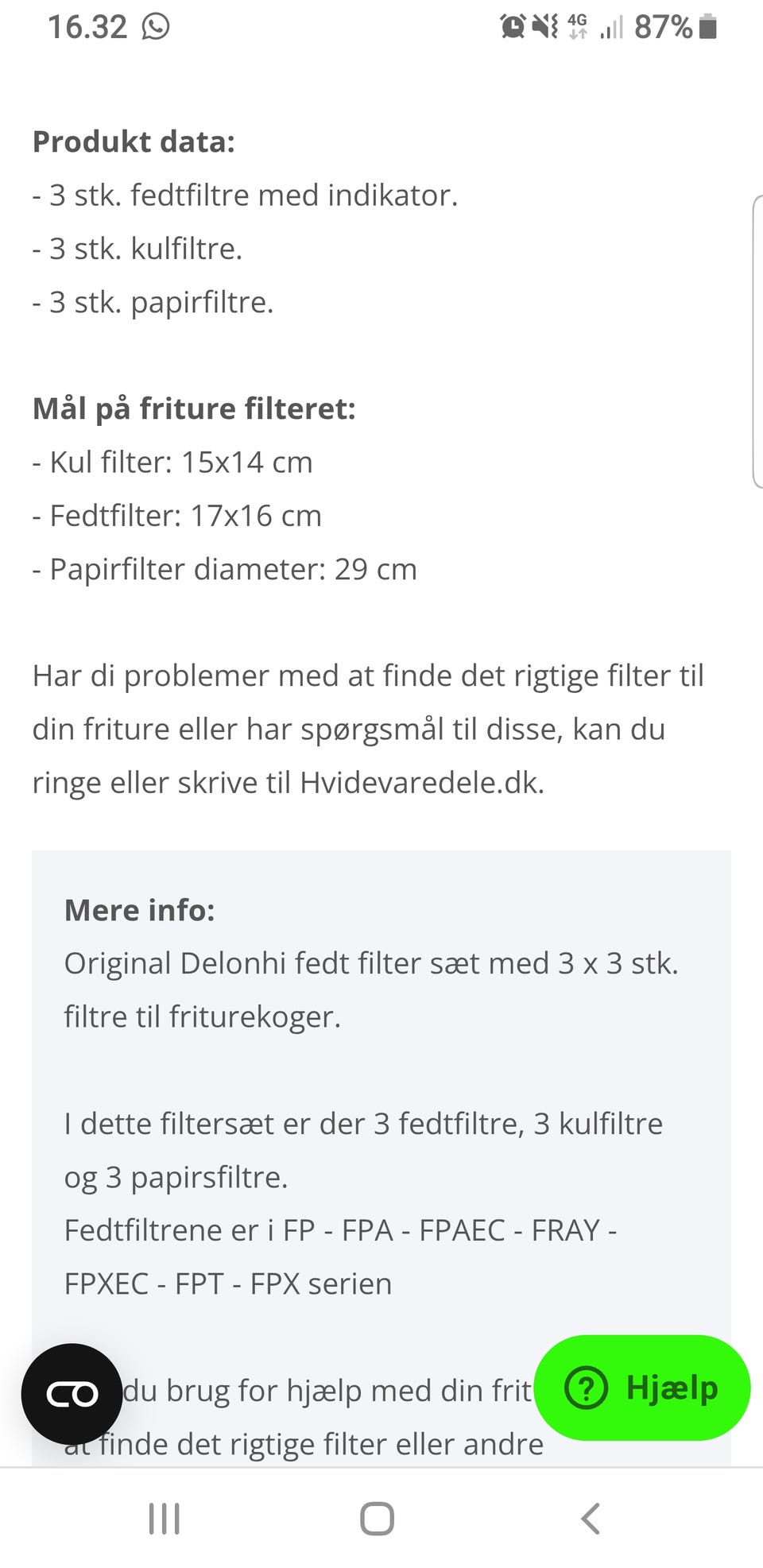Tap the 4G network indicator icon
763x1568 pixels.
(577, 26)
